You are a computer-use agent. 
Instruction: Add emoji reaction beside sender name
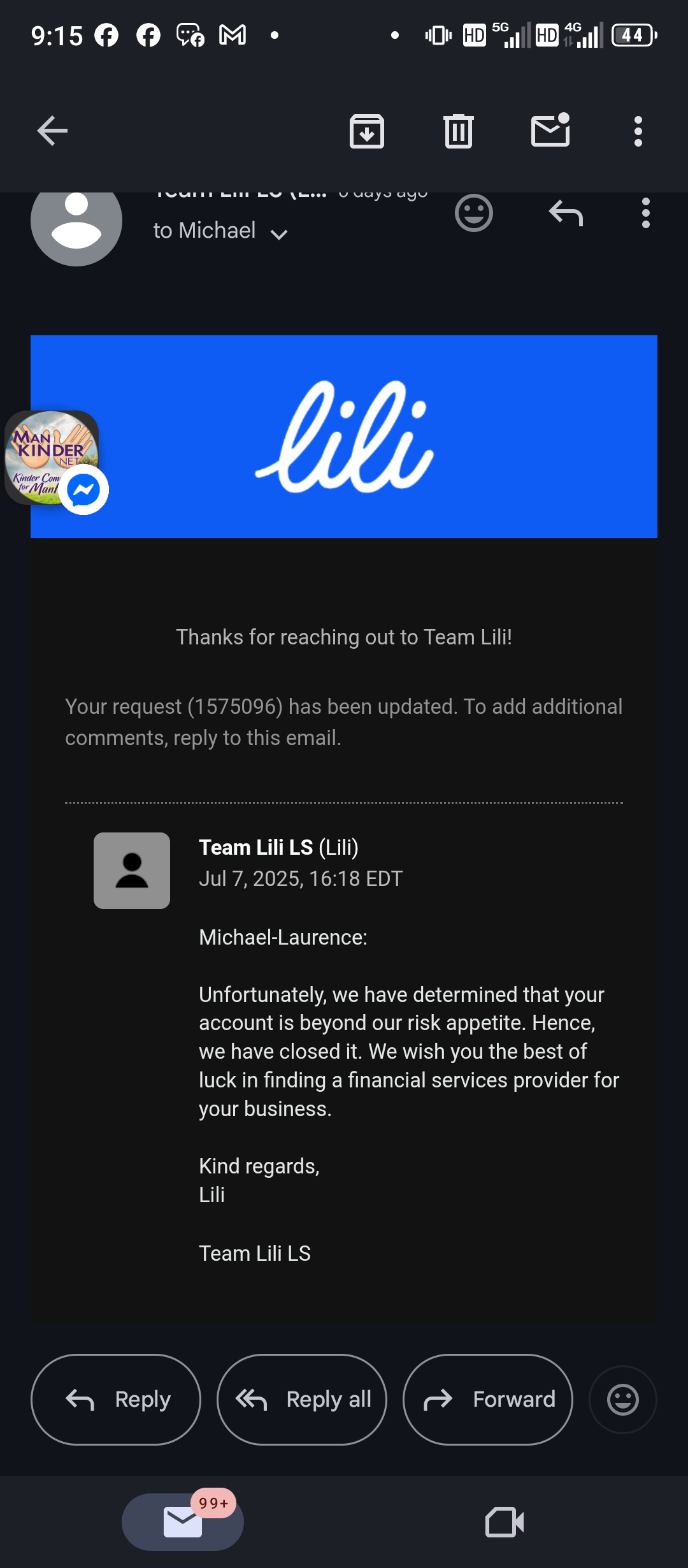(474, 213)
